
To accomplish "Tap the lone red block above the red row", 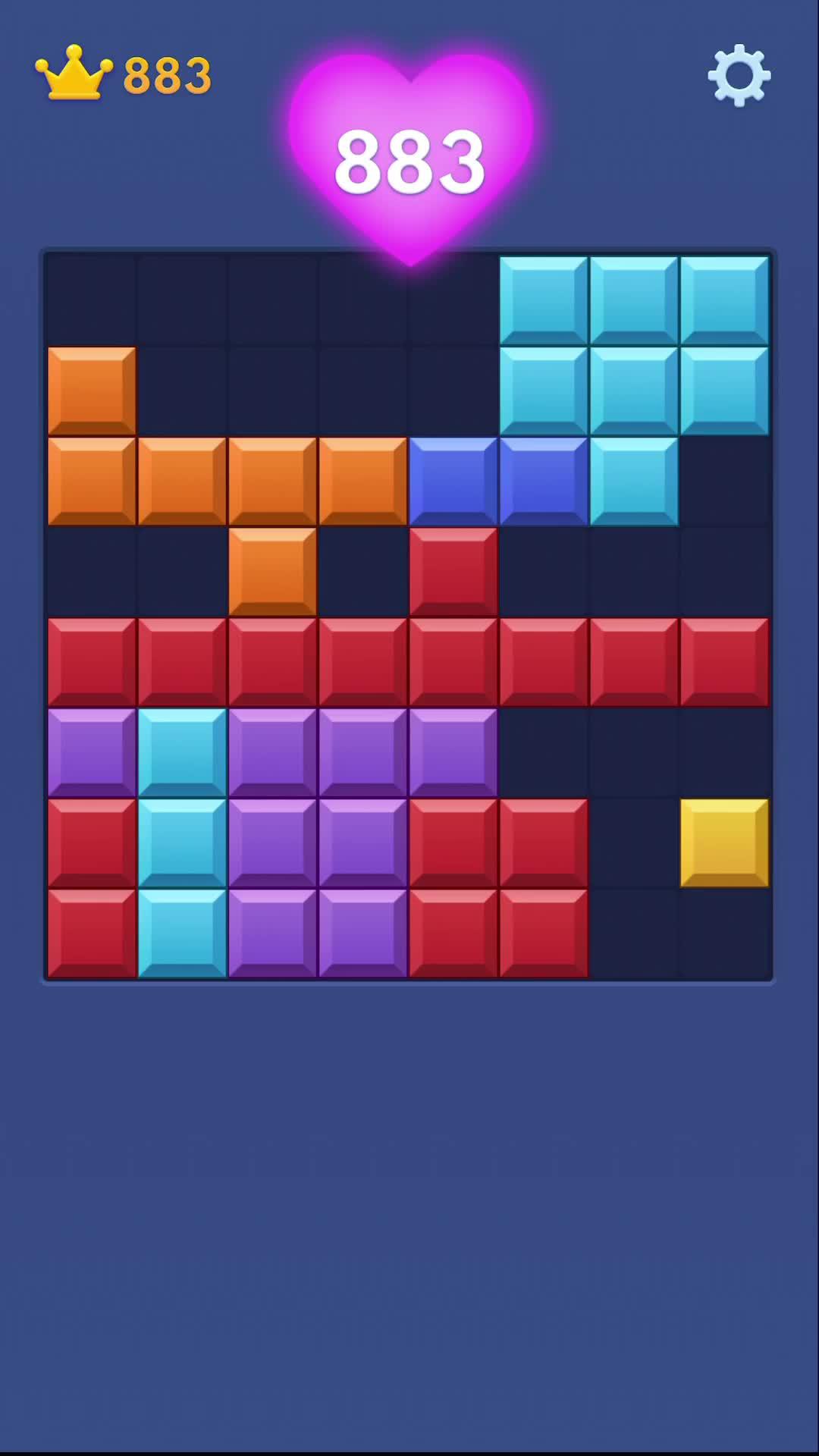I will (x=452, y=570).
